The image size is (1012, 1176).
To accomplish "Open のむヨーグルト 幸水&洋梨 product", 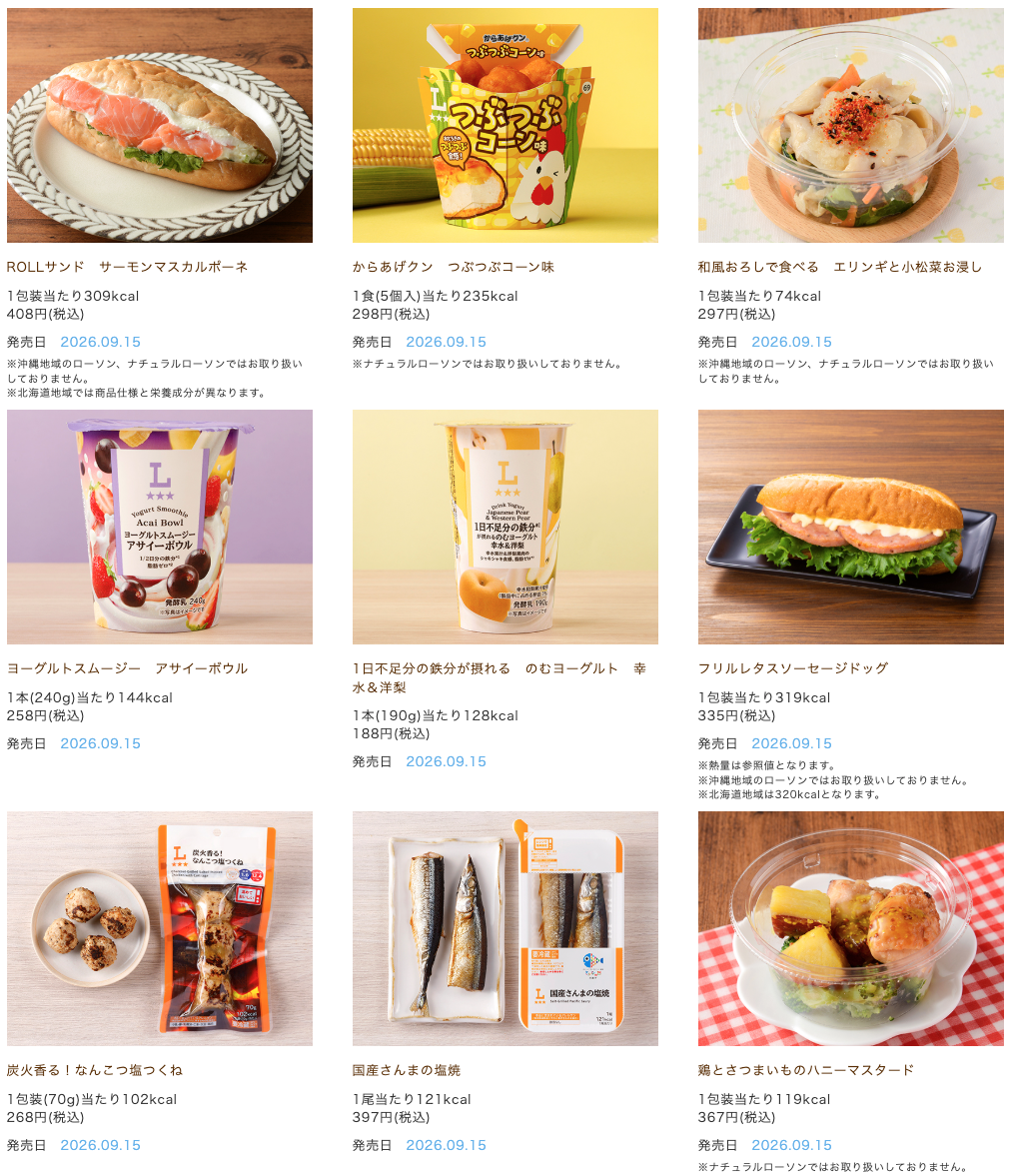I will (500, 677).
